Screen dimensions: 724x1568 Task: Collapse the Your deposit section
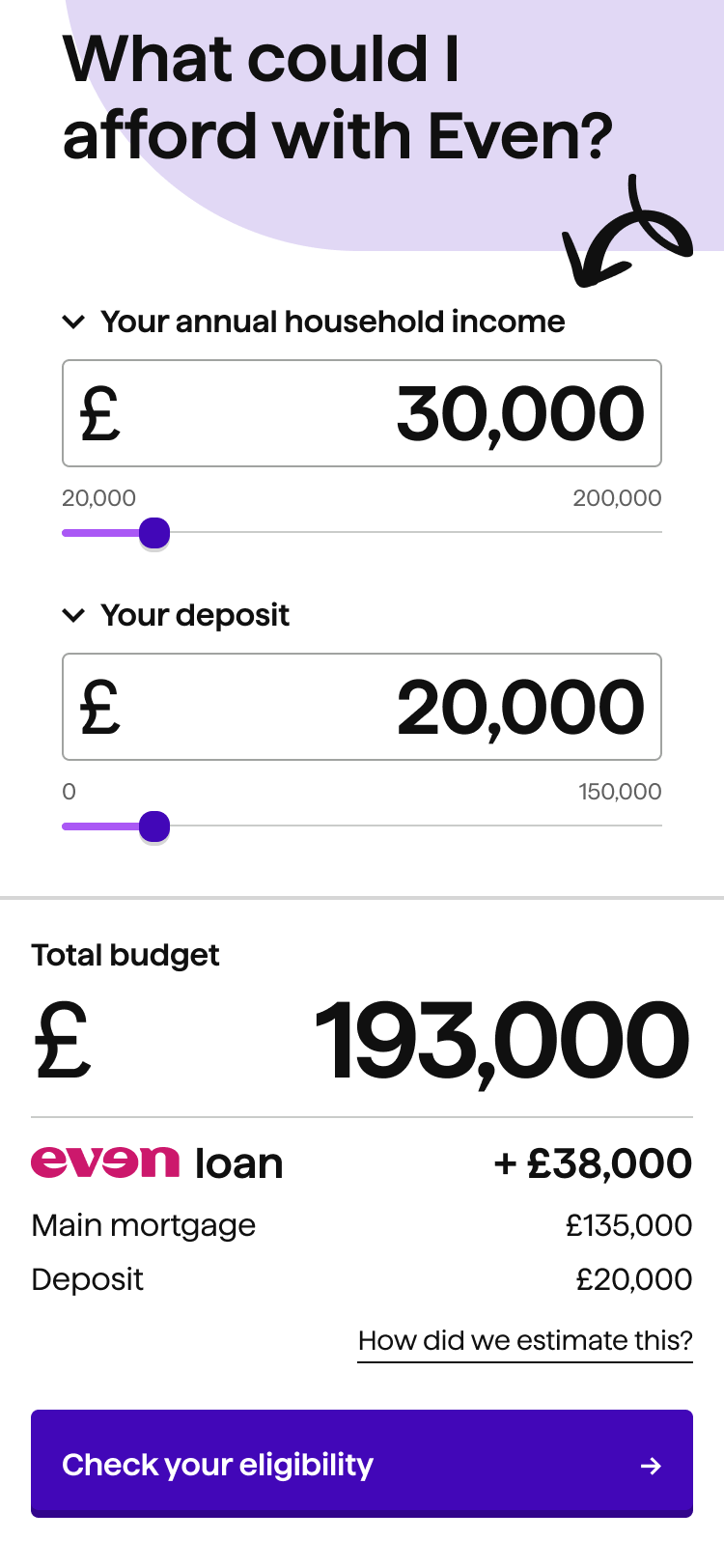pyautogui.click(x=73, y=616)
